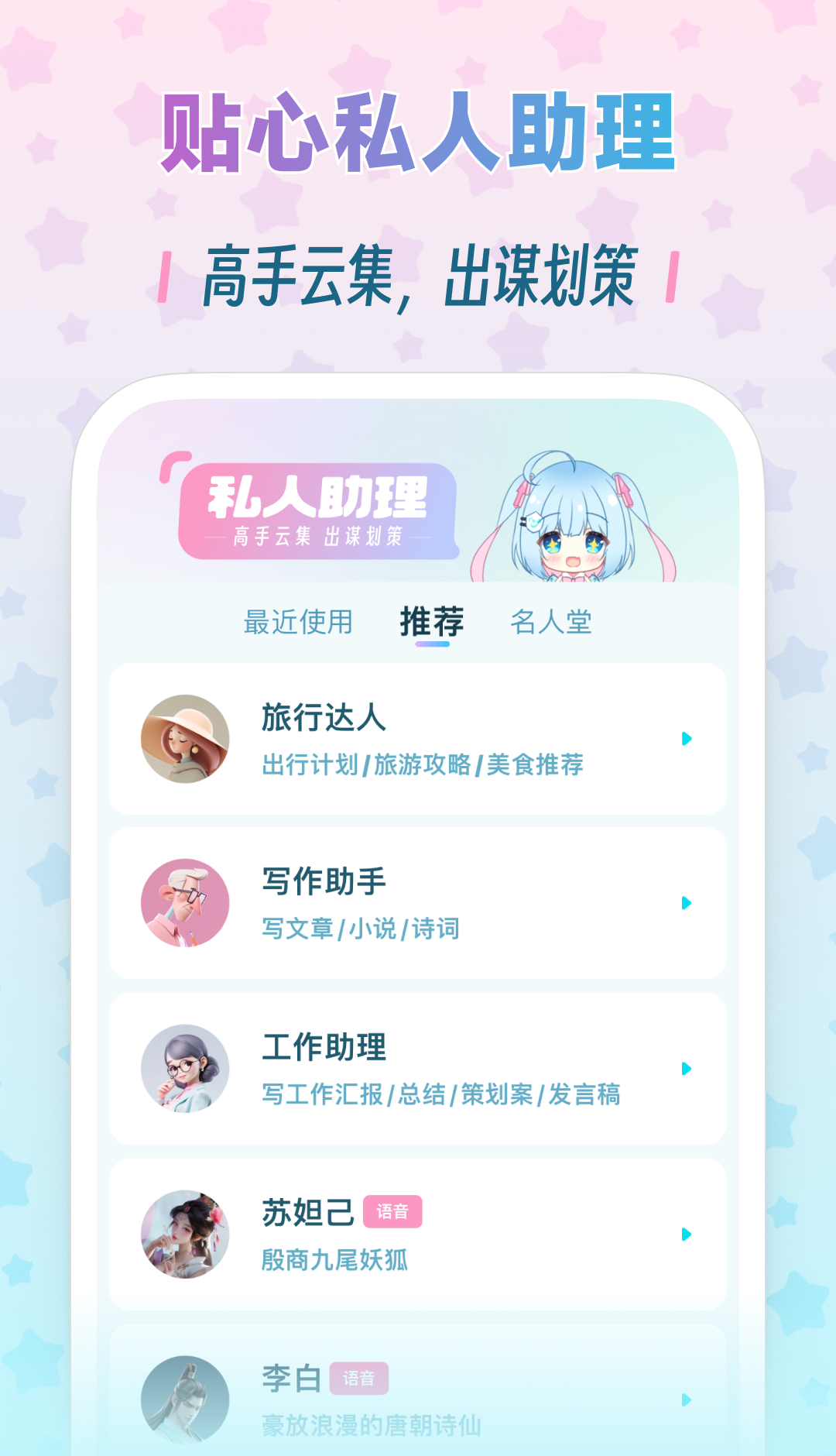Tap the 李白 avatar image
Viewport: 836px width, 1456px height.
[186, 1394]
